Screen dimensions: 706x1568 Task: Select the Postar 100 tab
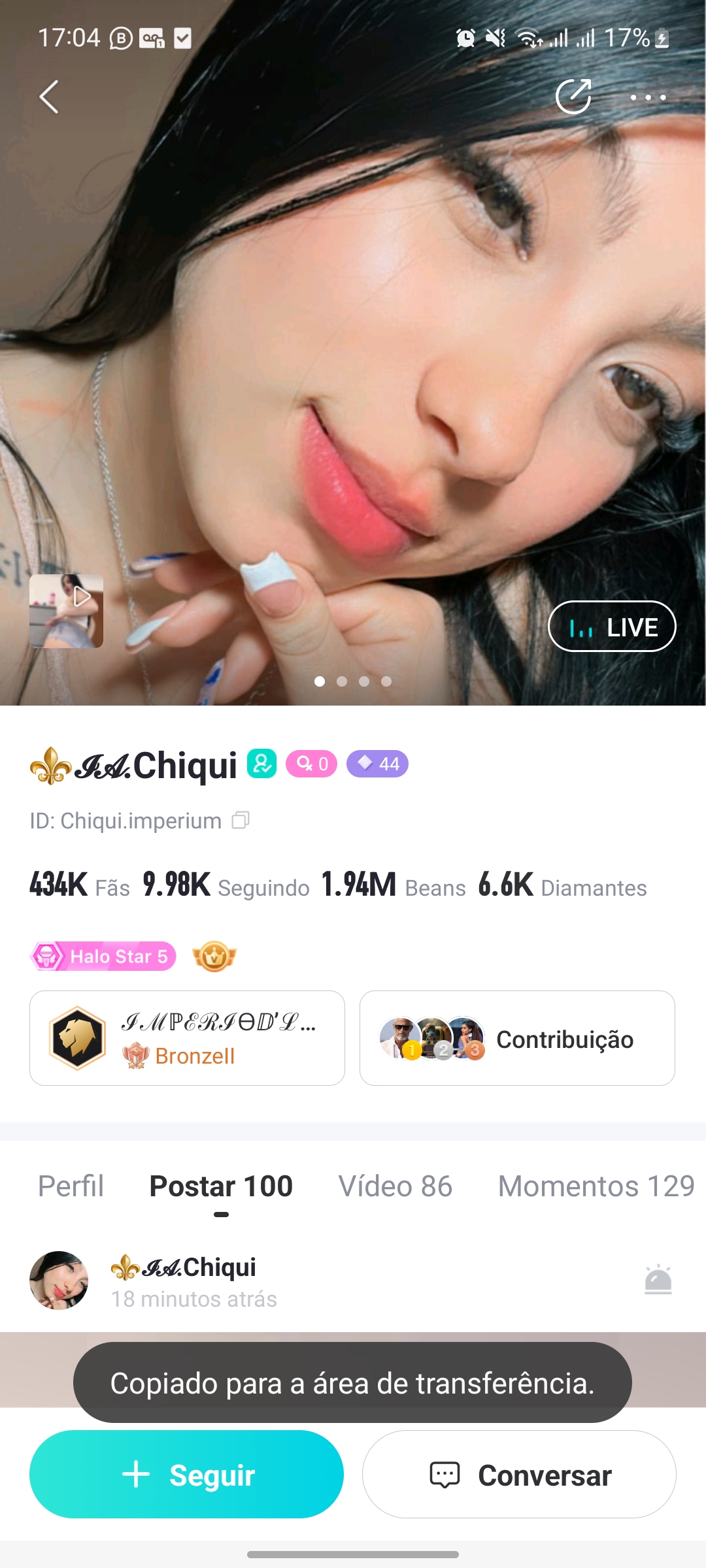[x=221, y=1186]
